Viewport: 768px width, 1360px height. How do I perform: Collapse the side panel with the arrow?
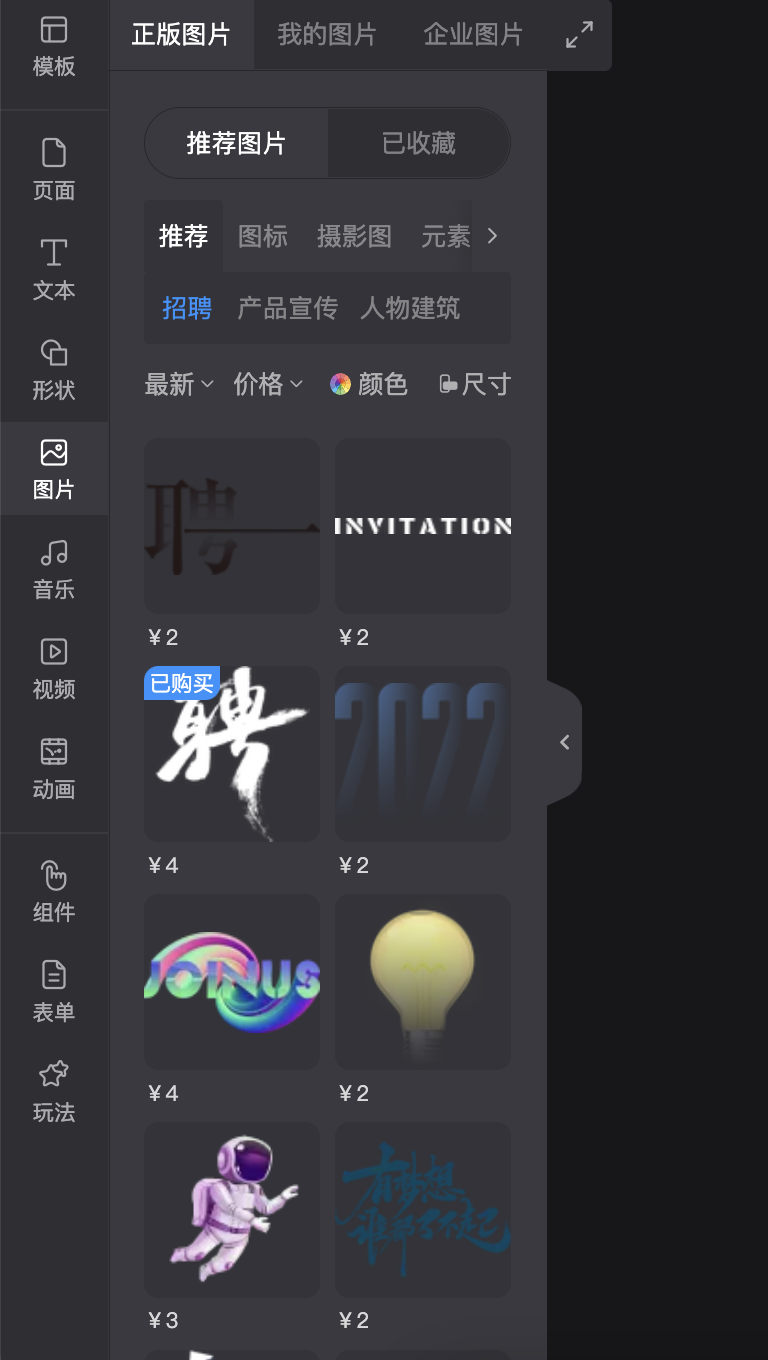point(565,742)
